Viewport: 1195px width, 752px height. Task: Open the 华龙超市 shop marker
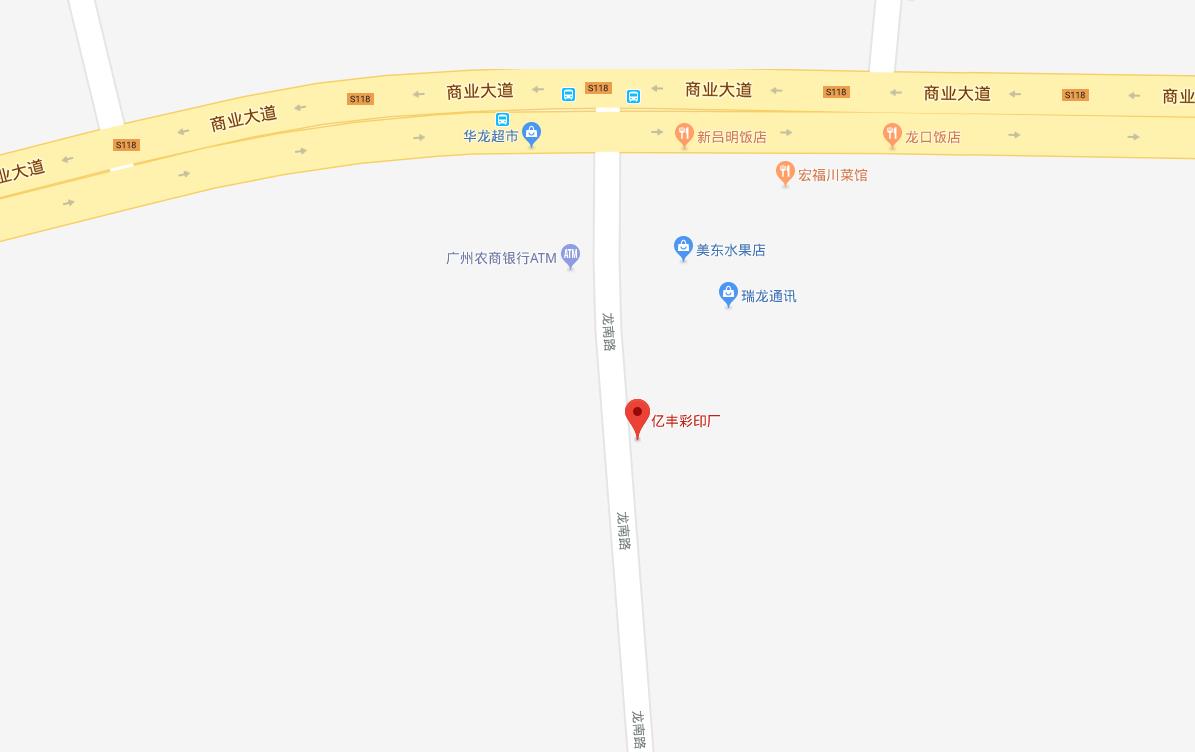(x=532, y=134)
